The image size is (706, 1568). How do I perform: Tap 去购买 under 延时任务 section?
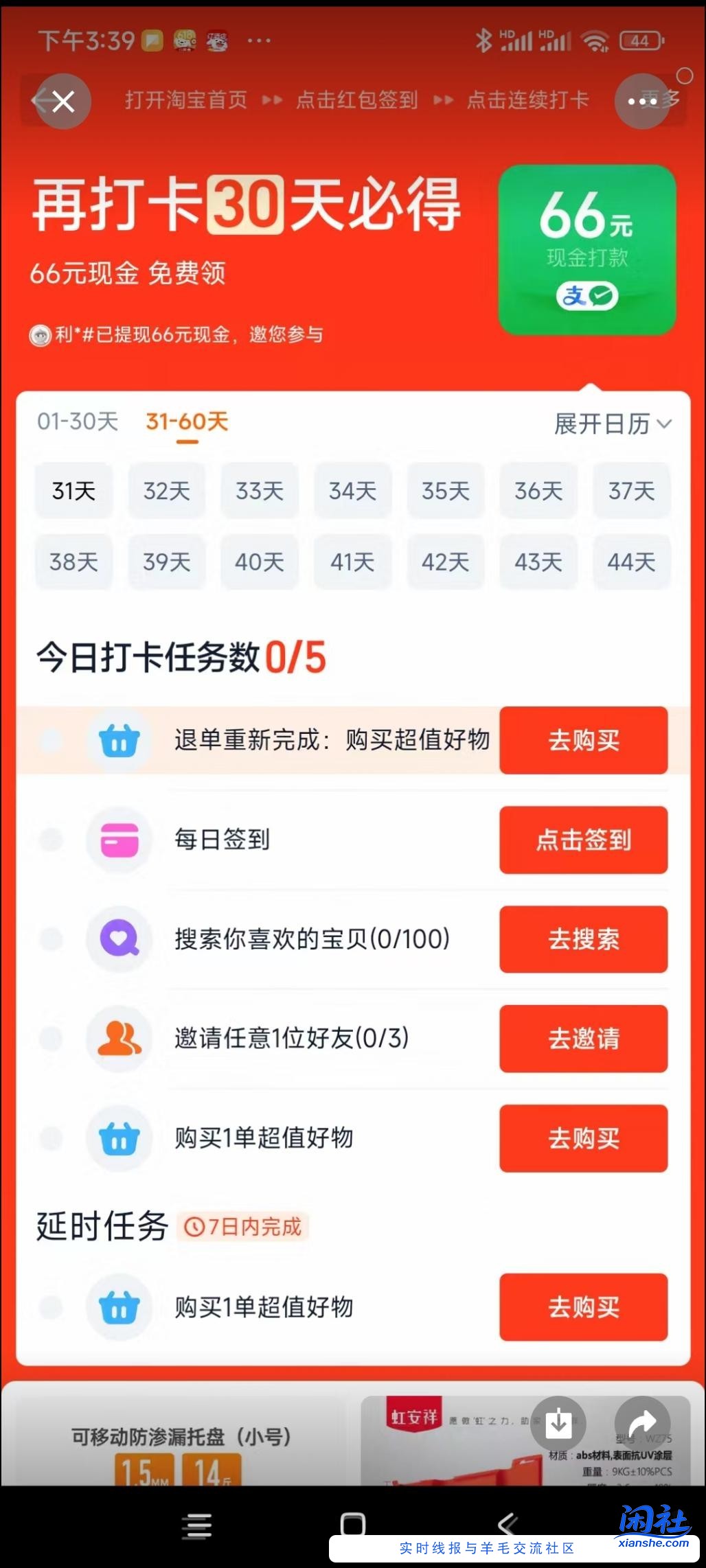pos(583,1307)
